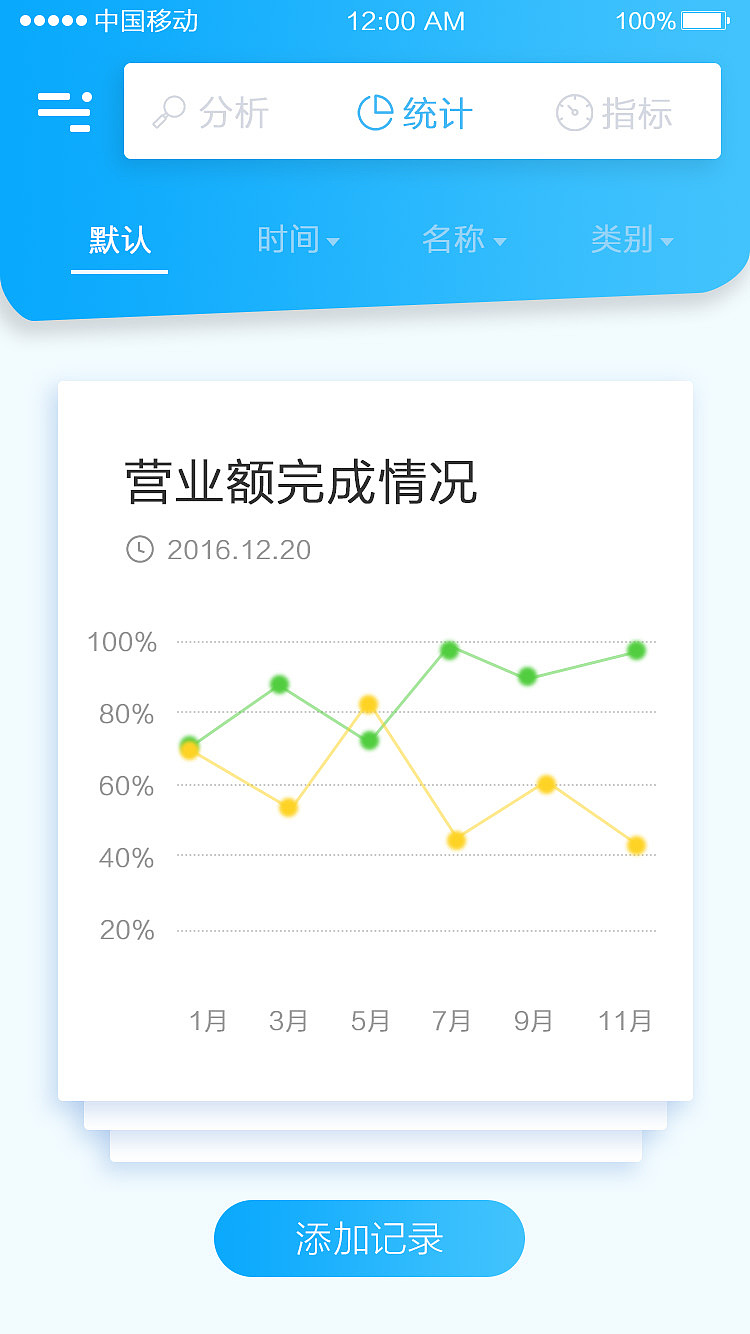Tap the yellow data point at 82% in May
The height and width of the screenshot is (1334, 750).
pyautogui.click(x=367, y=704)
